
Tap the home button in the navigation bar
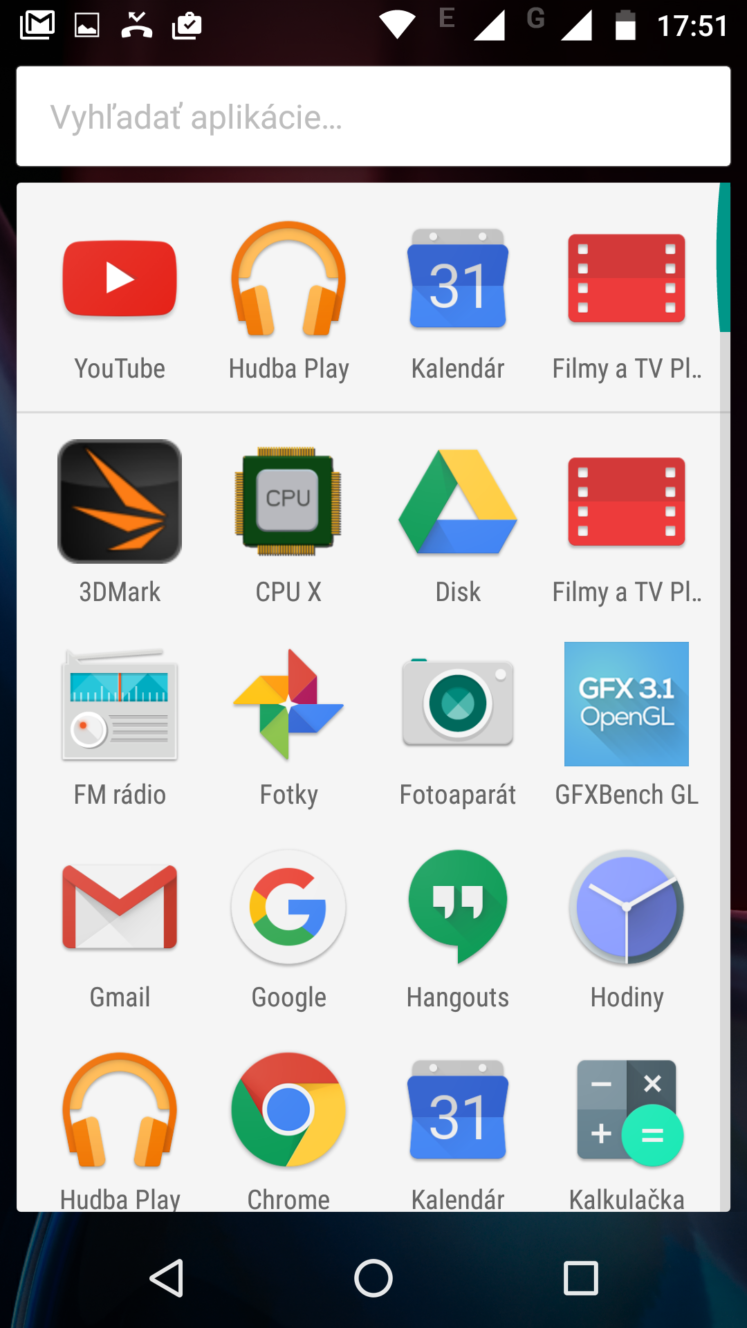pos(373,1277)
